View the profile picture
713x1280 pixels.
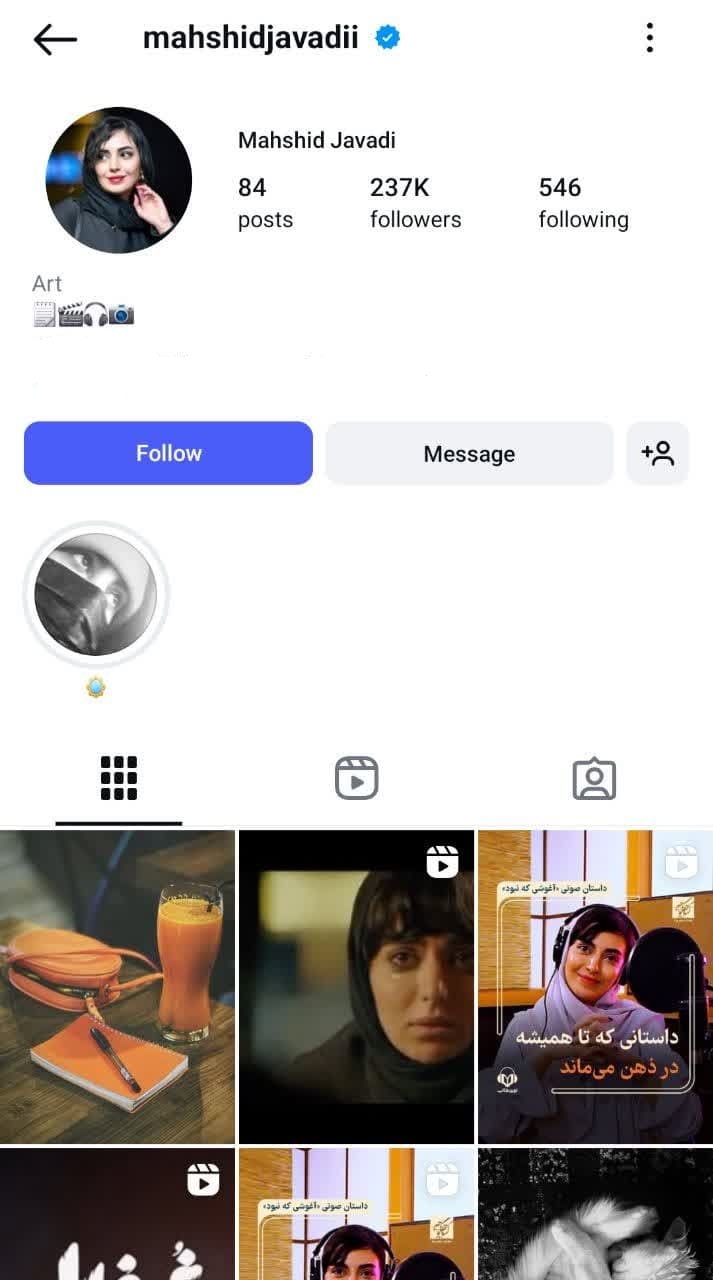click(119, 180)
